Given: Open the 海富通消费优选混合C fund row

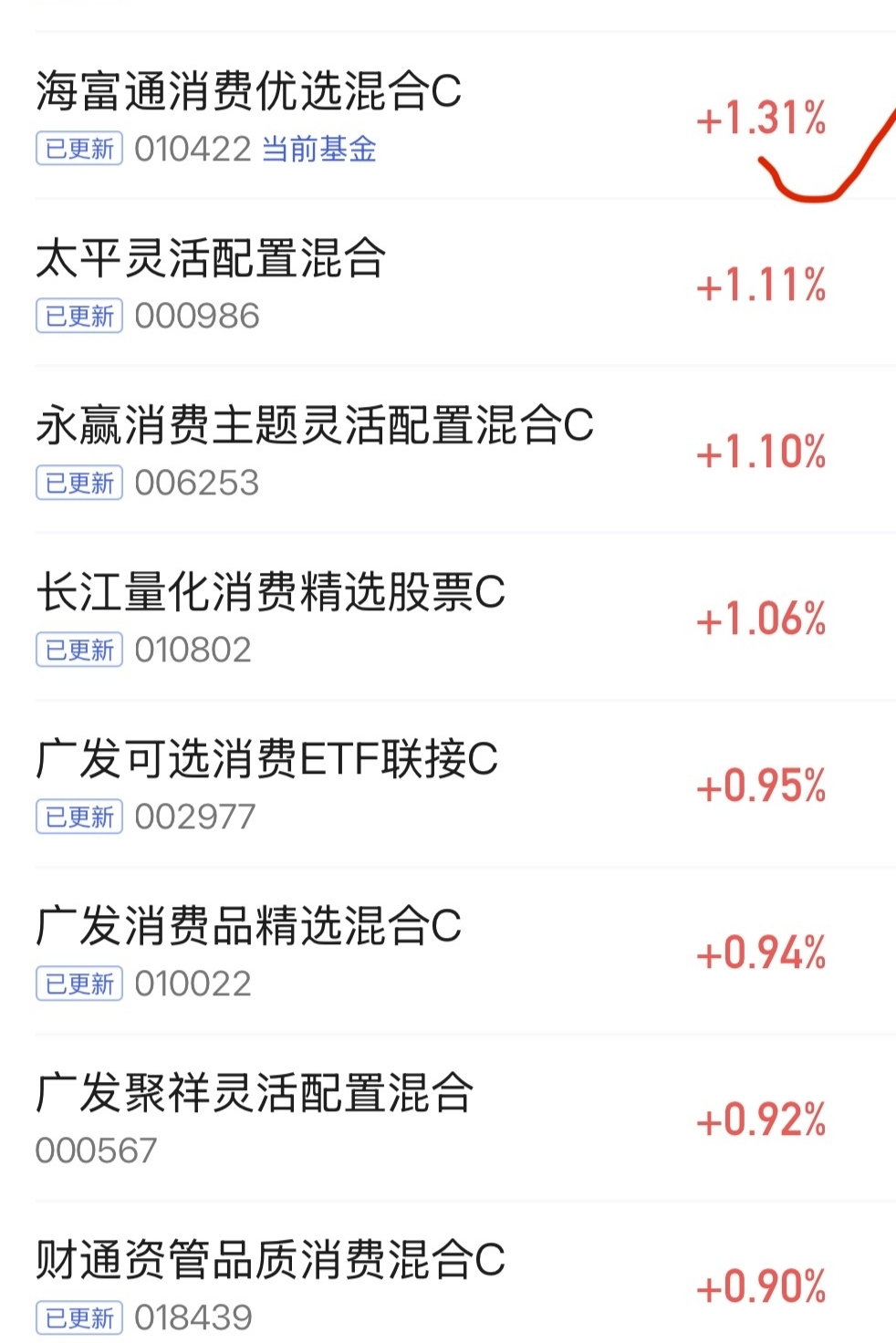Looking at the screenshot, I should pyautogui.click(x=448, y=117).
